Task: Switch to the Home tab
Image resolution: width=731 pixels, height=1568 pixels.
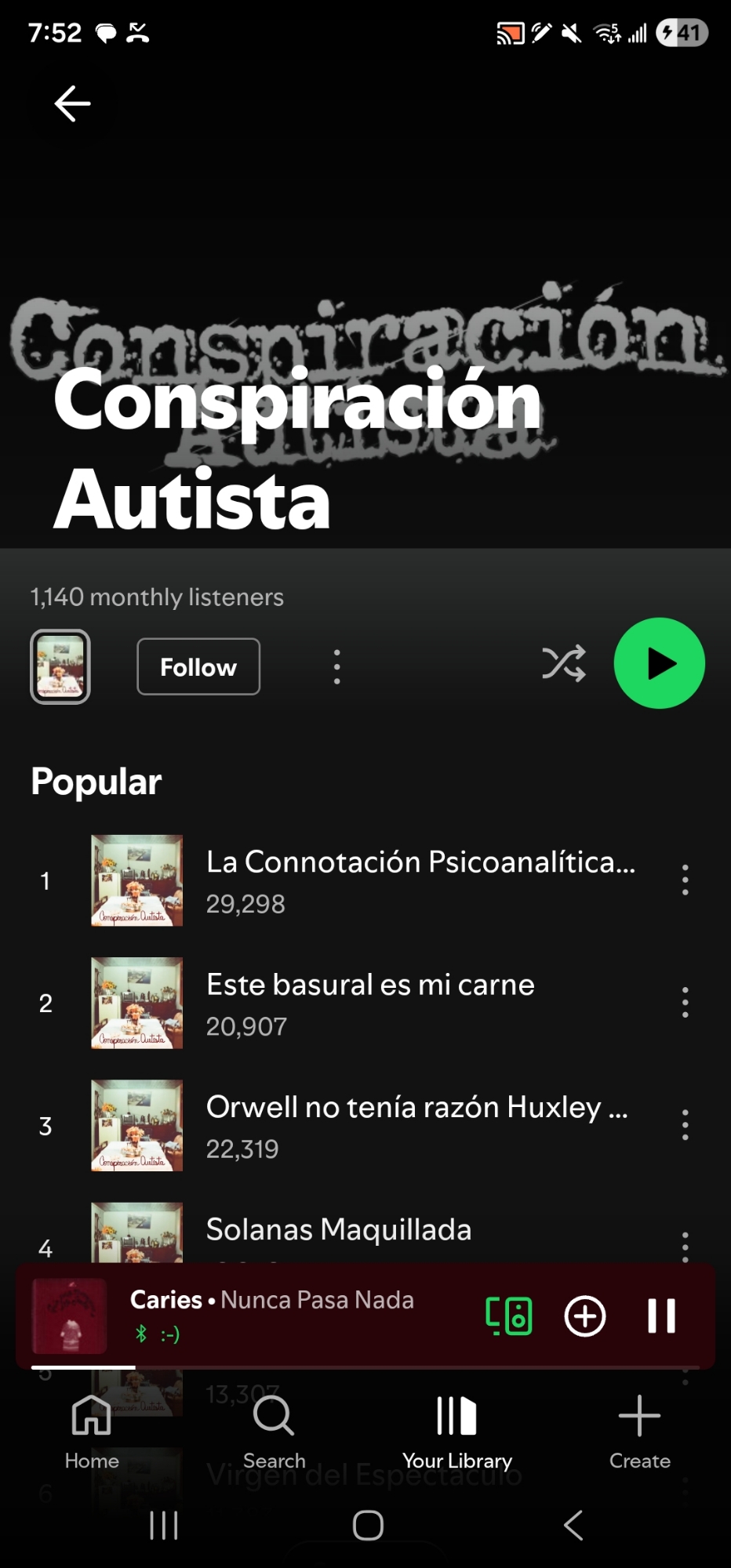Action: (x=92, y=1431)
